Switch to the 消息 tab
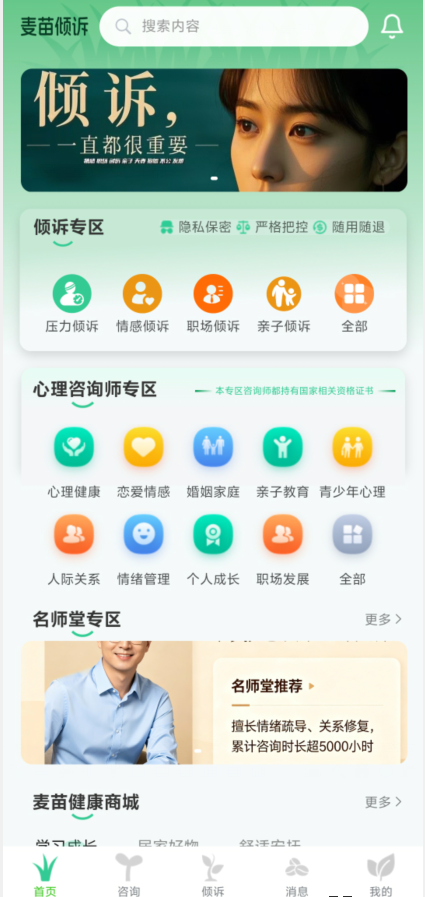The height and width of the screenshot is (897, 425). point(297,875)
